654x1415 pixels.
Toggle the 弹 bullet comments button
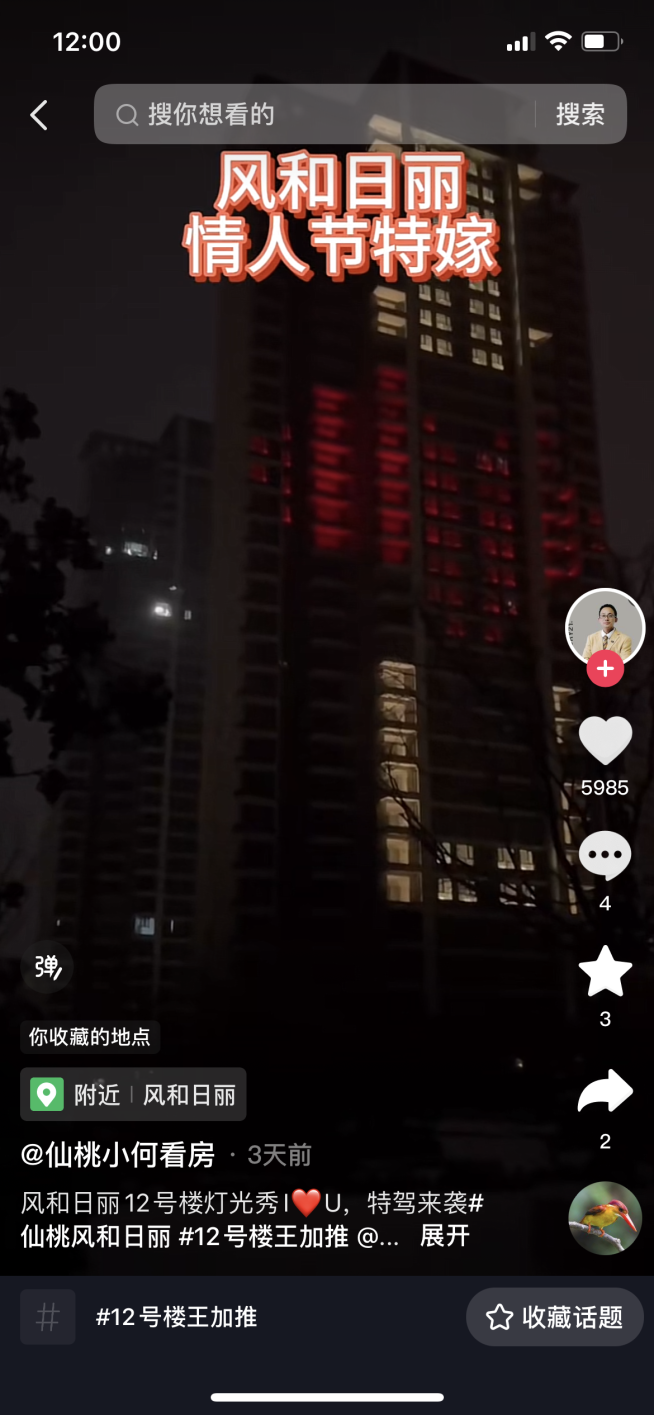pyautogui.click(x=47, y=967)
